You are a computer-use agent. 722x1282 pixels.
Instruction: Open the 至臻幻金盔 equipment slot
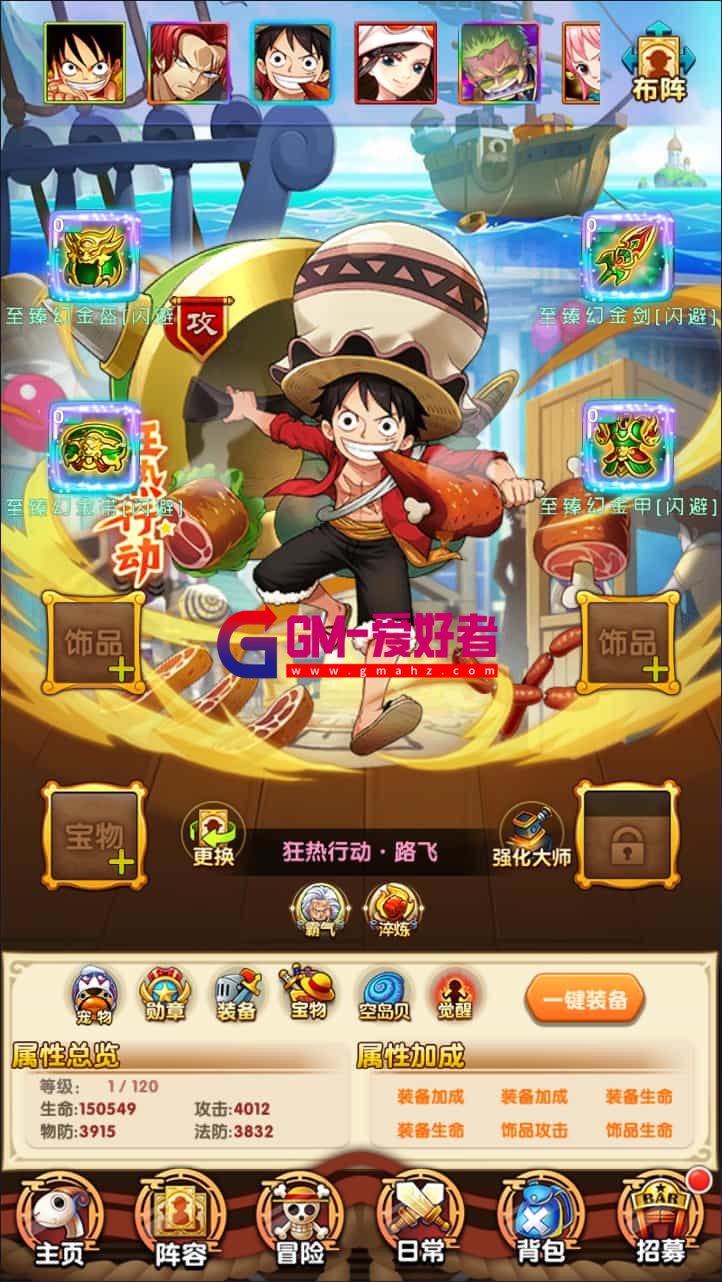point(95,256)
